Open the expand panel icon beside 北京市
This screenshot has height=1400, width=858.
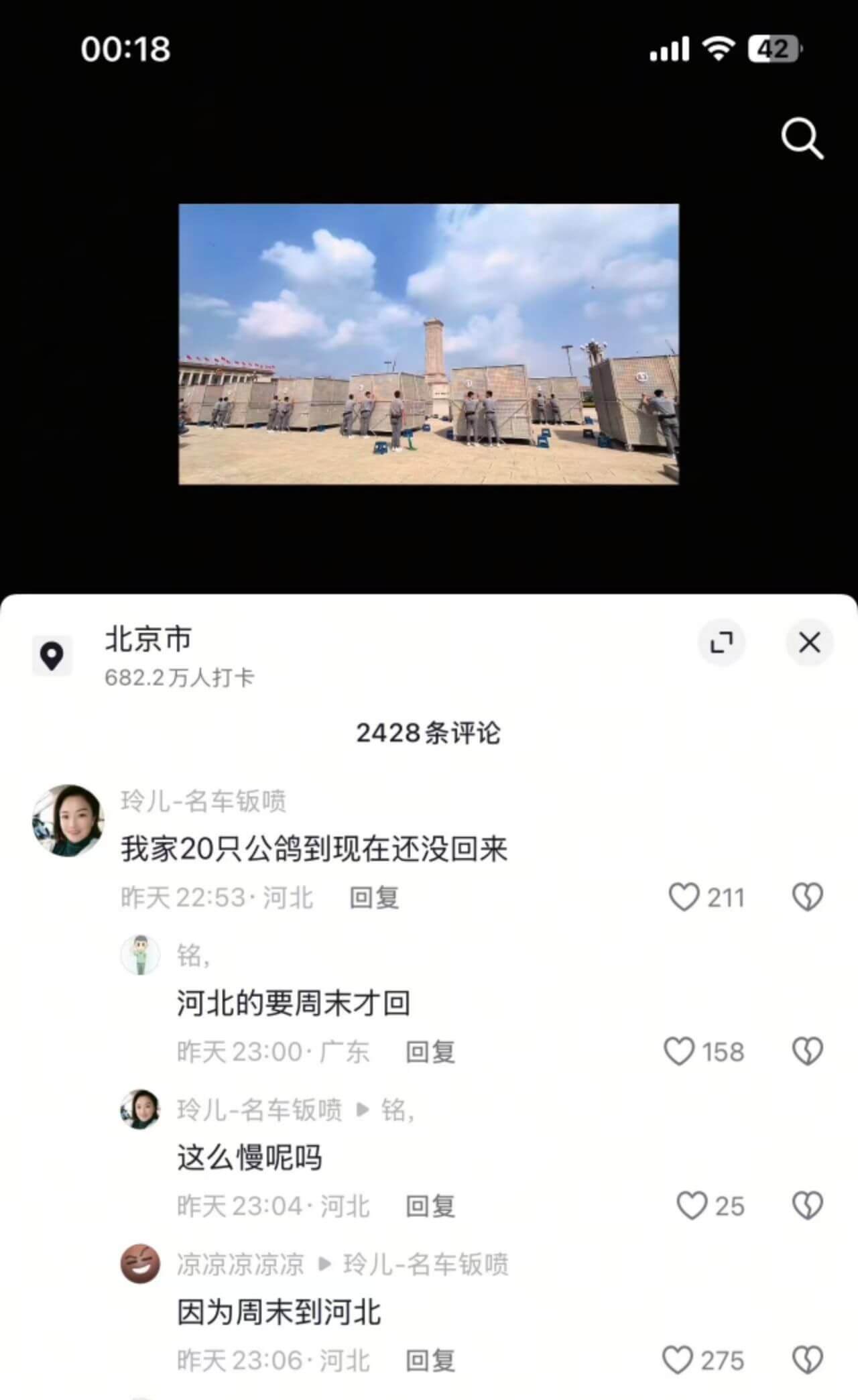coord(722,642)
